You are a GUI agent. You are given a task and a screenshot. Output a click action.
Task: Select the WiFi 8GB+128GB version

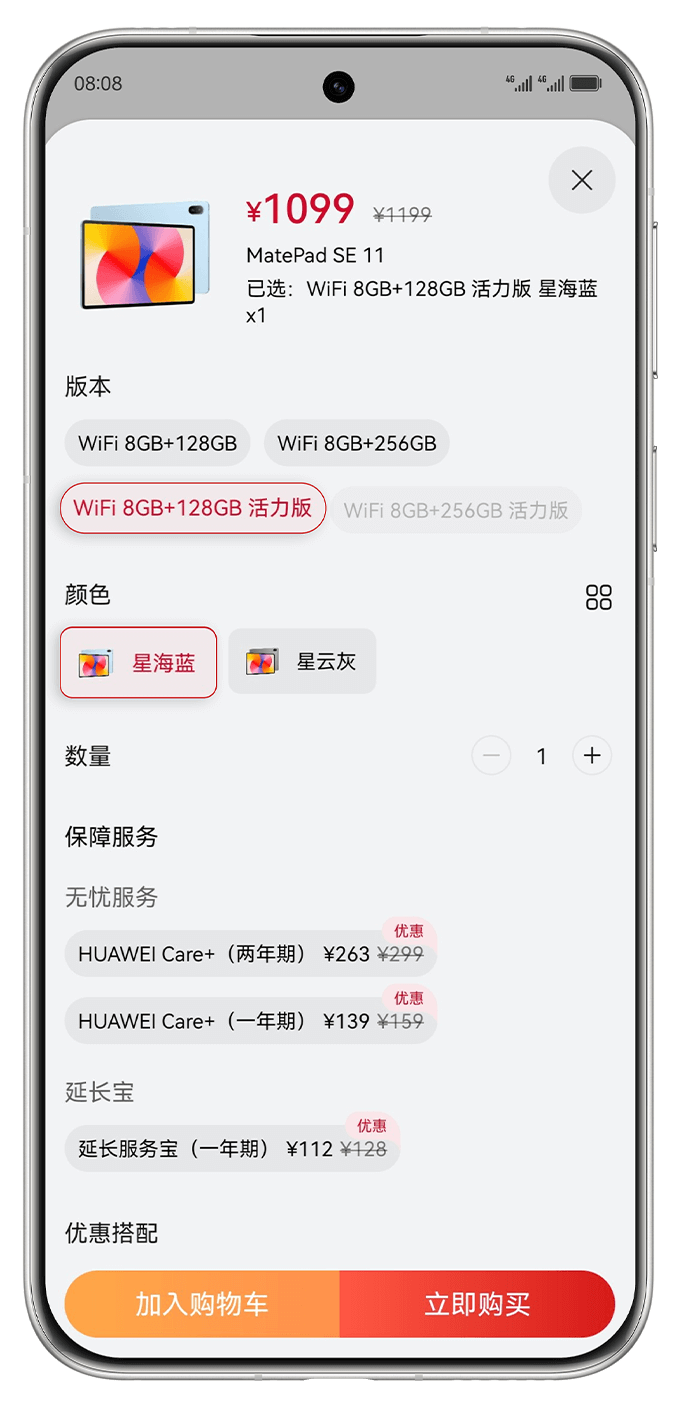157,443
